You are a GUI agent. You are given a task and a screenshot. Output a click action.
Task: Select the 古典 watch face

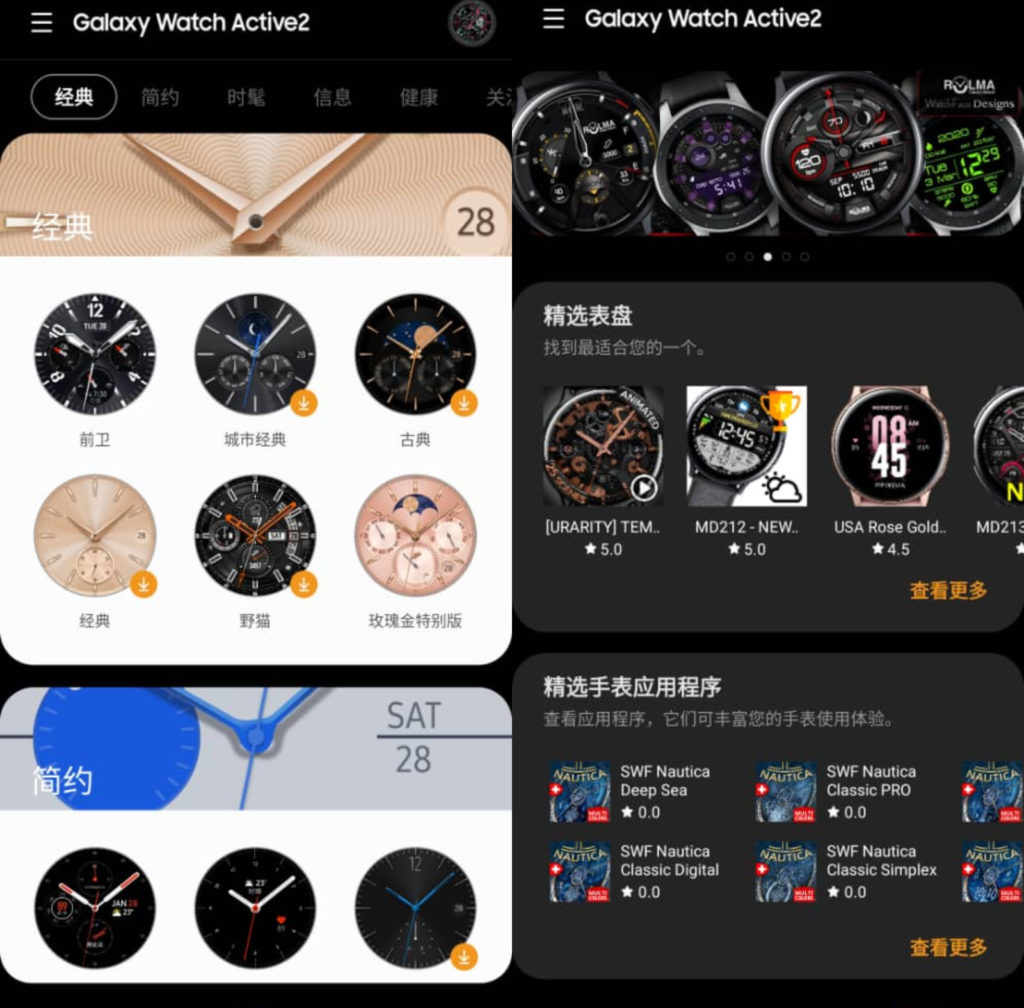pyautogui.click(x=415, y=355)
